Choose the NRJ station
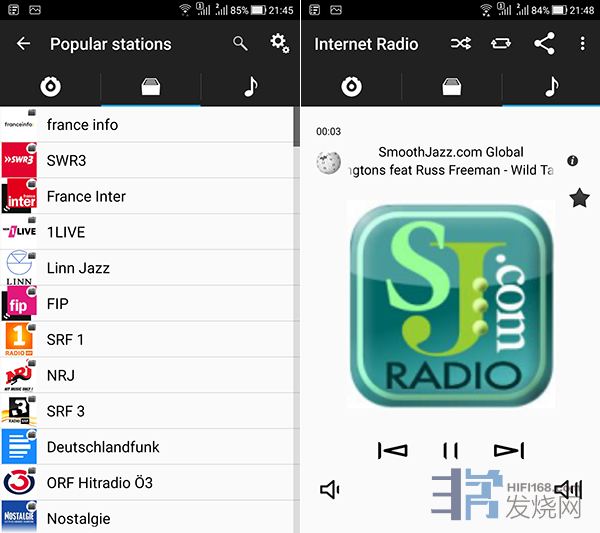 [61, 375]
